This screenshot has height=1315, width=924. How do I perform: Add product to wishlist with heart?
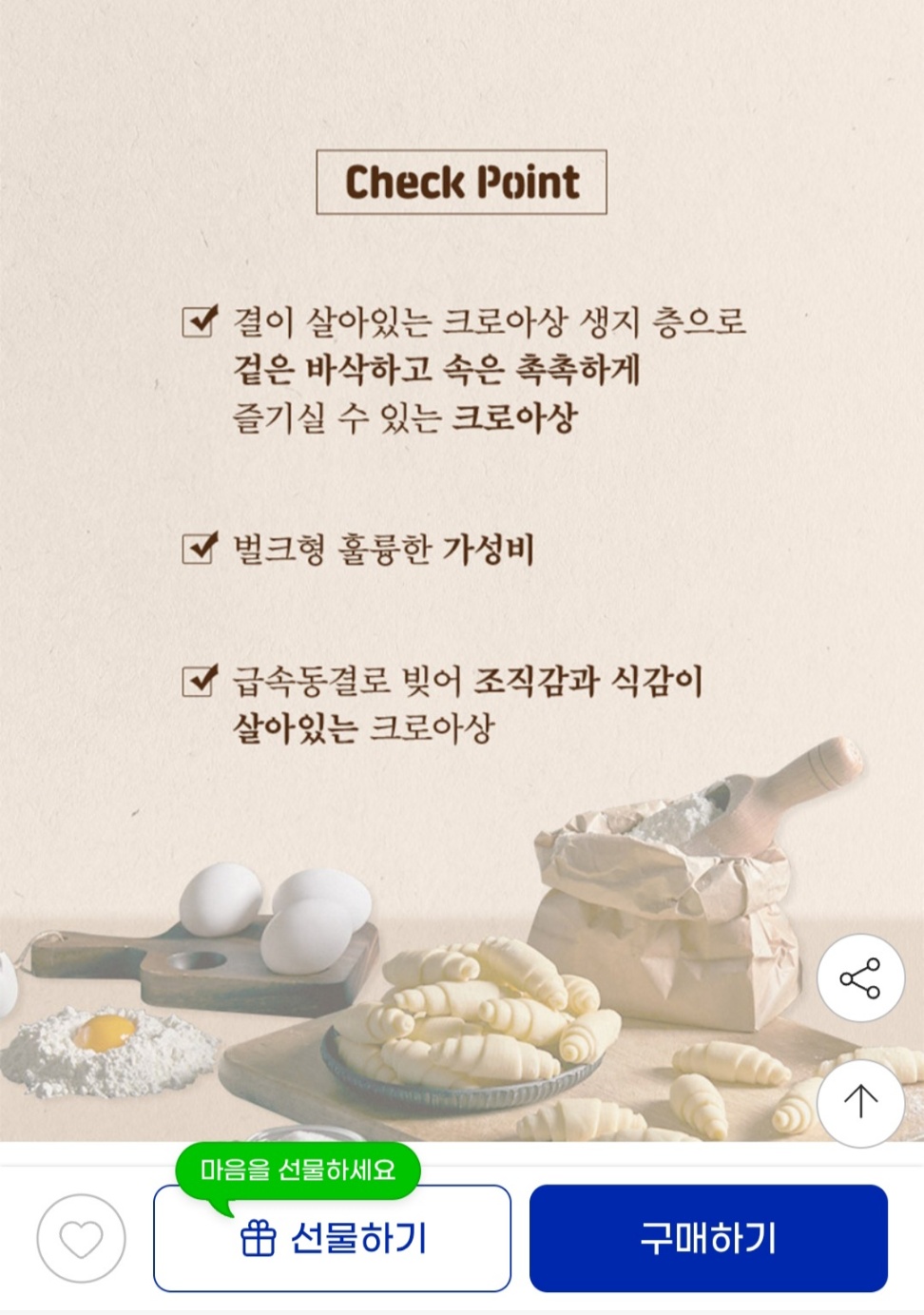[81, 1238]
